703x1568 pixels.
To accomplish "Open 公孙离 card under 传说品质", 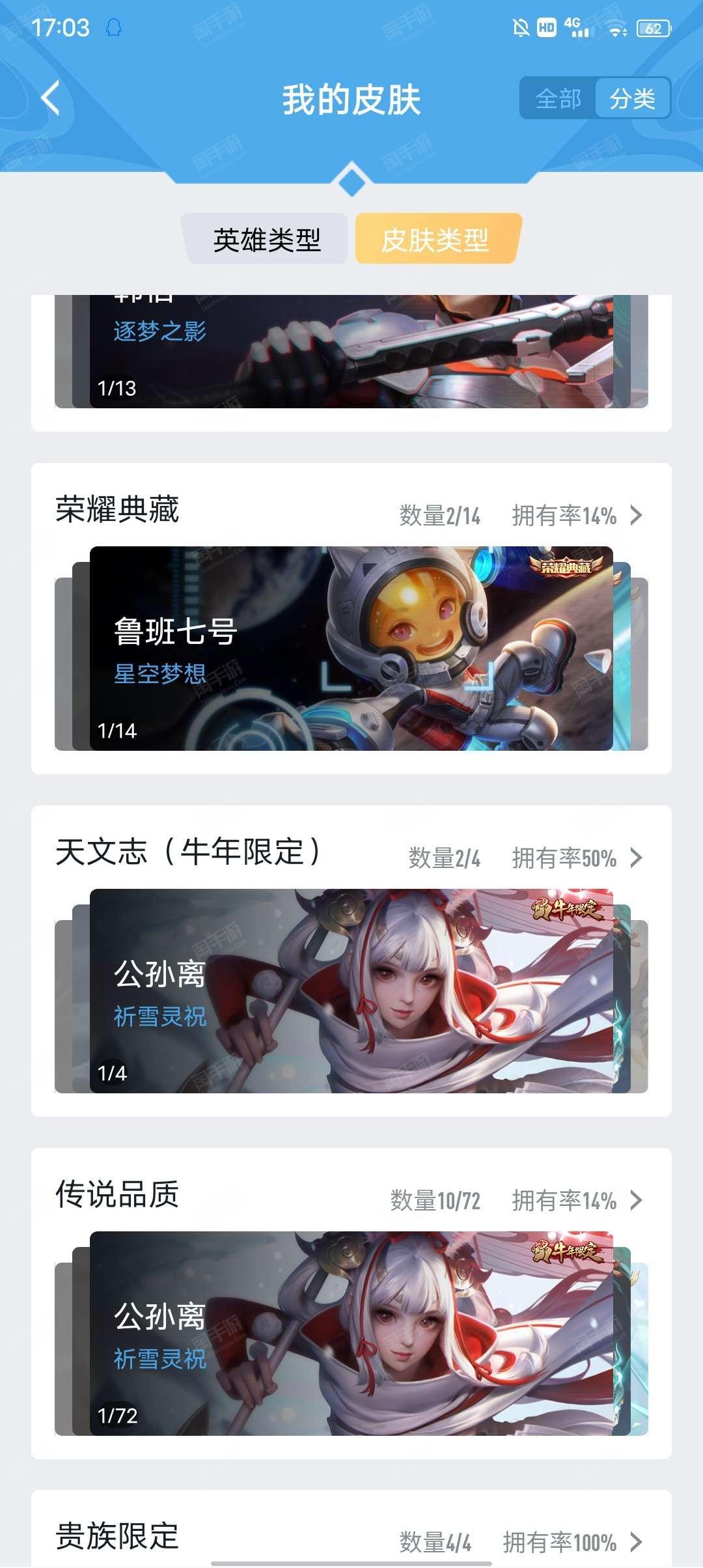I will point(351,1334).
